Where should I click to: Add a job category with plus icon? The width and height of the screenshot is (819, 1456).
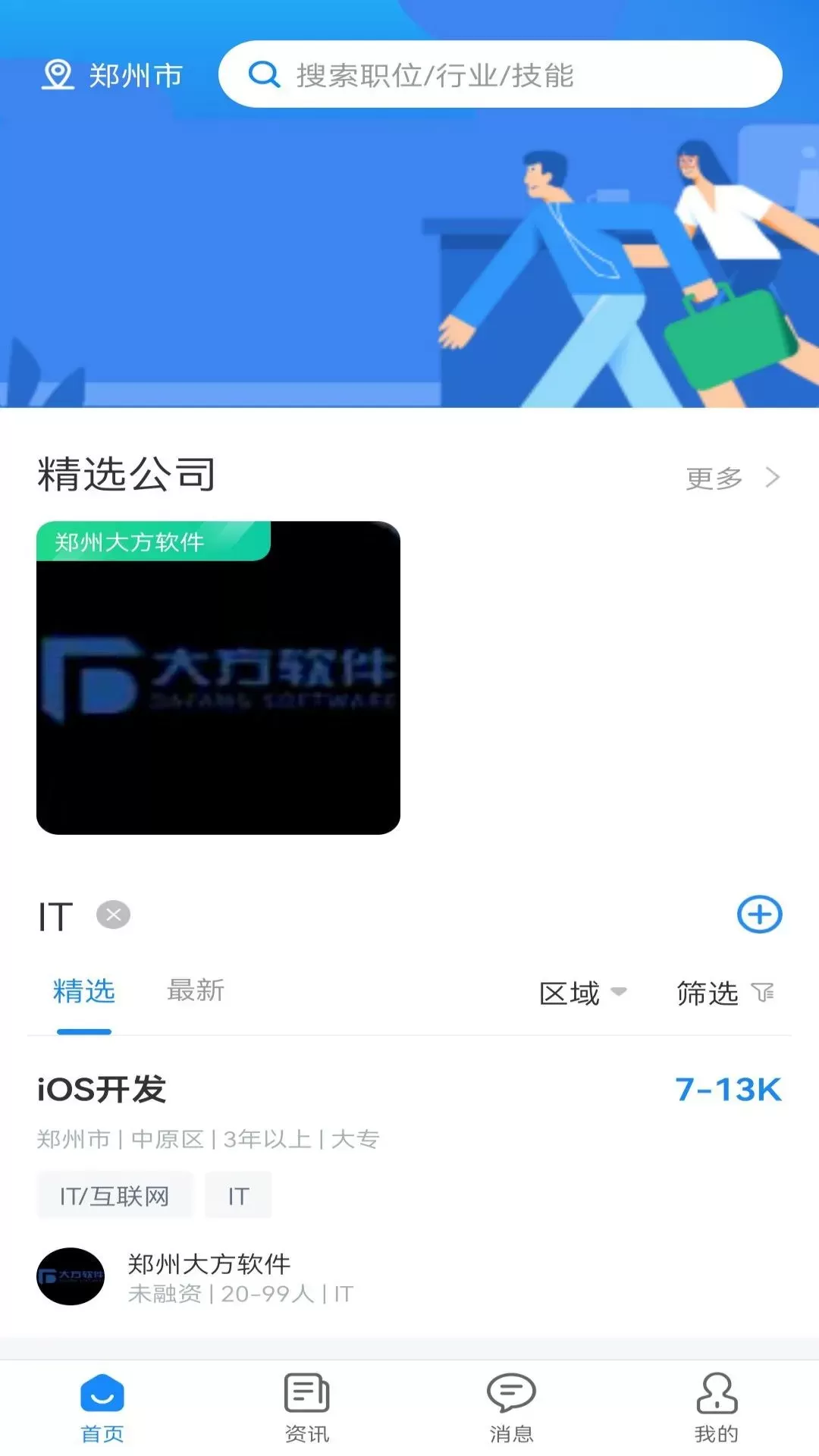click(x=760, y=915)
